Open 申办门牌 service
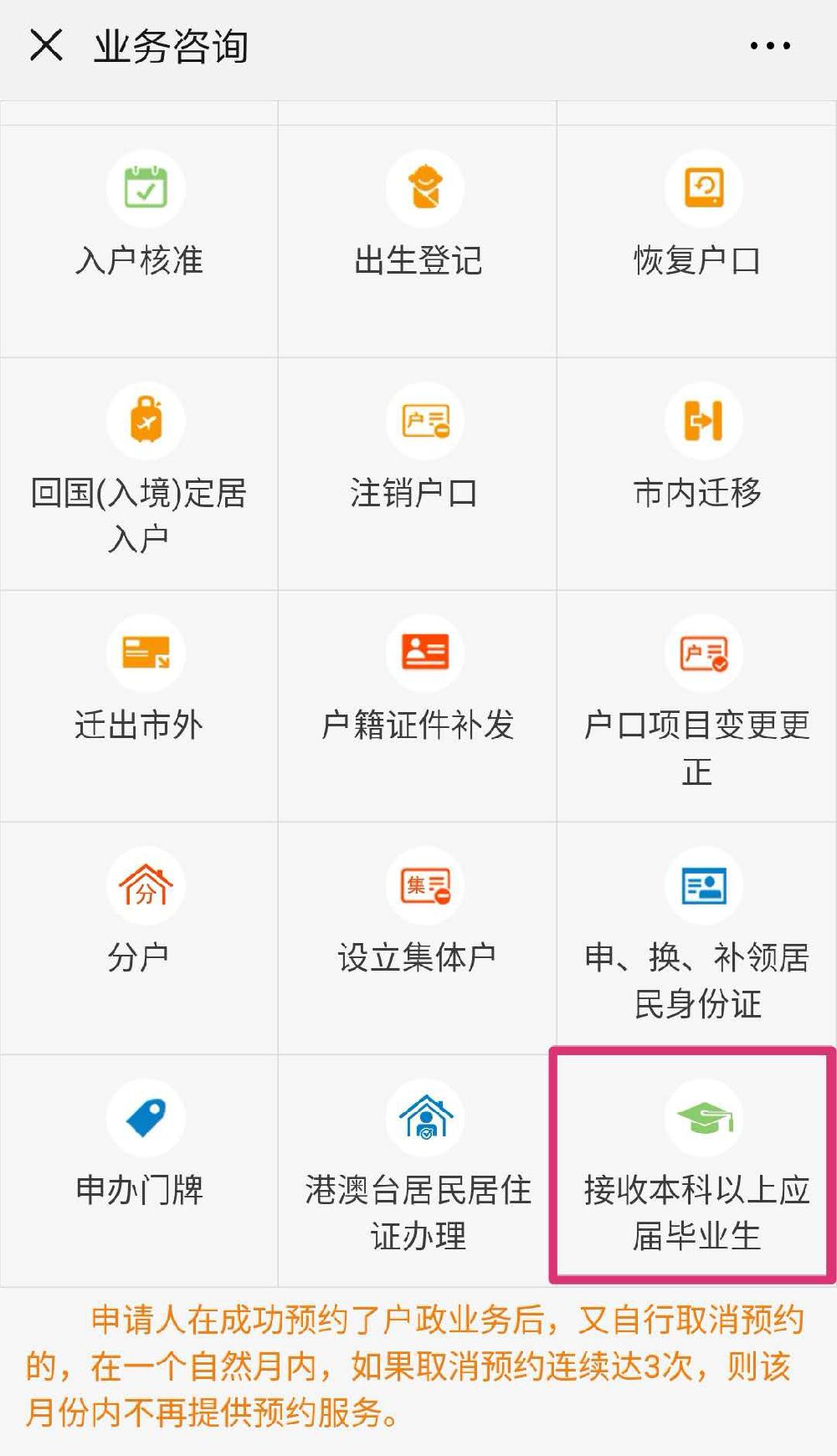This screenshot has height=1456, width=837. tap(139, 1155)
